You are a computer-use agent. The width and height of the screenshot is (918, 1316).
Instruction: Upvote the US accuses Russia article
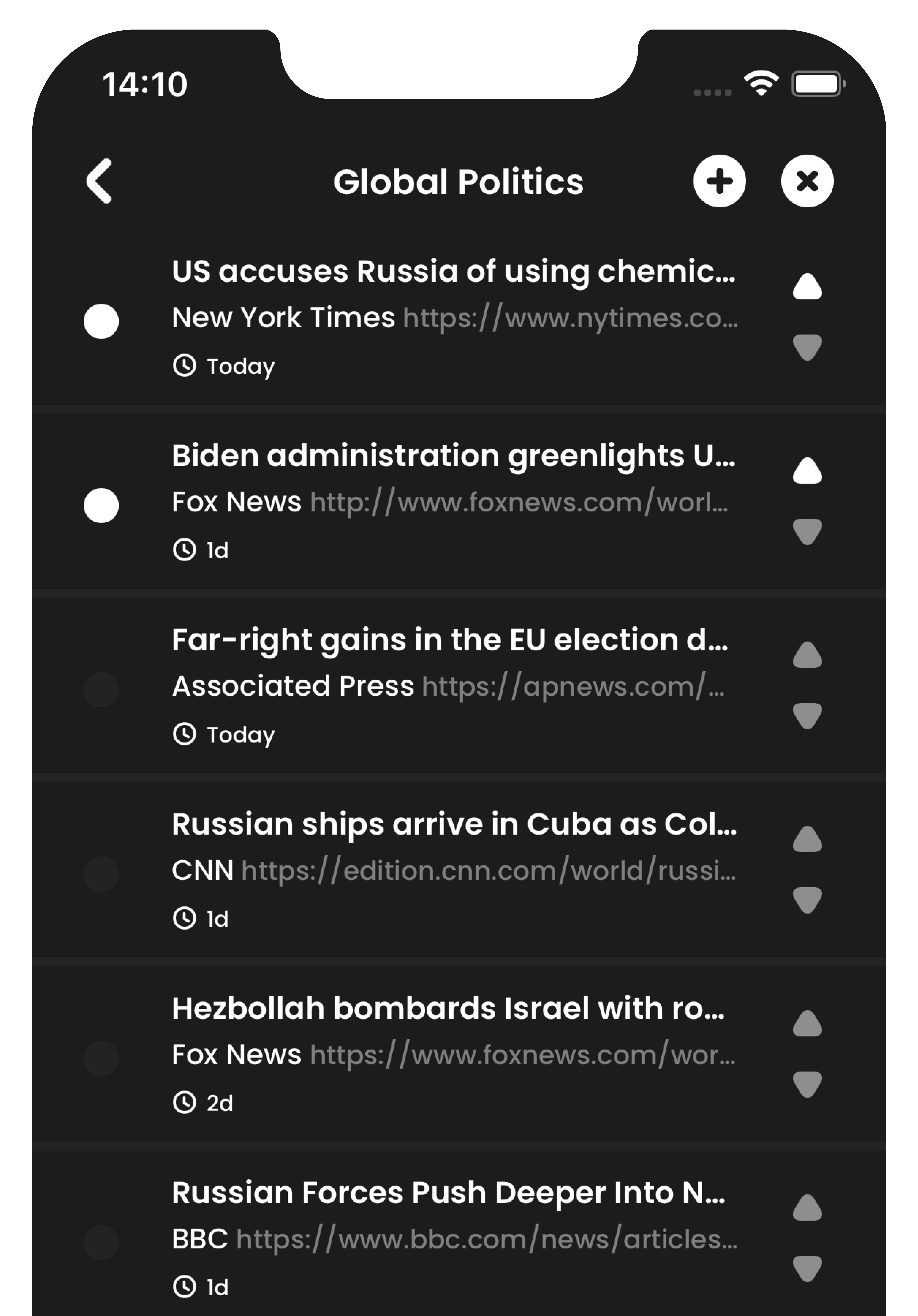point(807,287)
